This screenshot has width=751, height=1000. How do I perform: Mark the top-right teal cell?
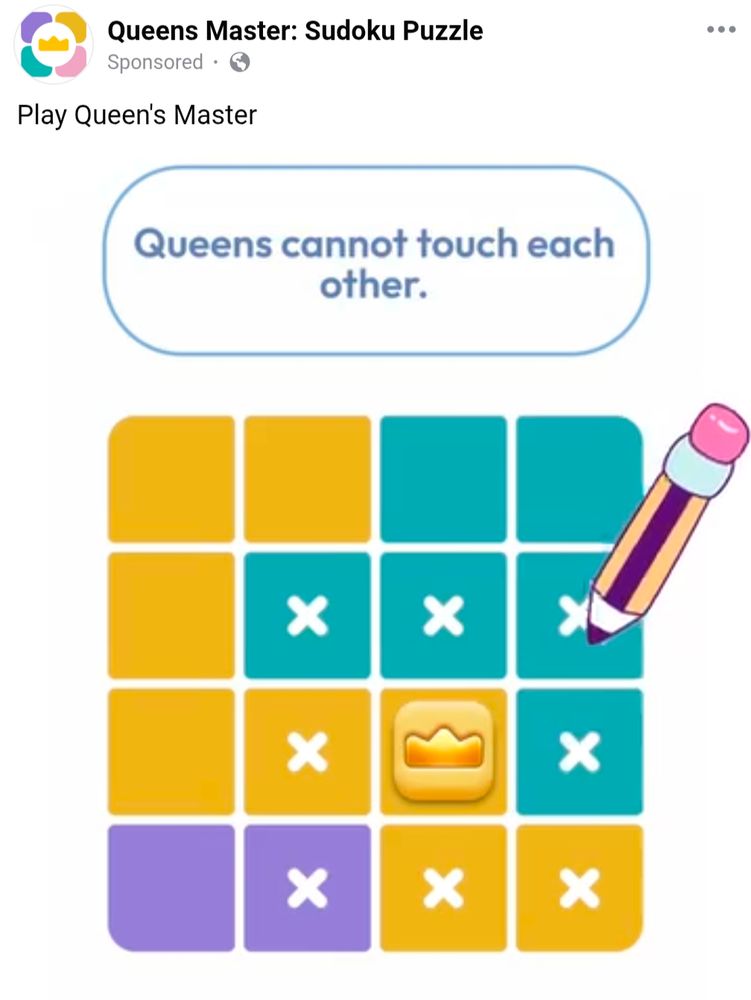580,480
